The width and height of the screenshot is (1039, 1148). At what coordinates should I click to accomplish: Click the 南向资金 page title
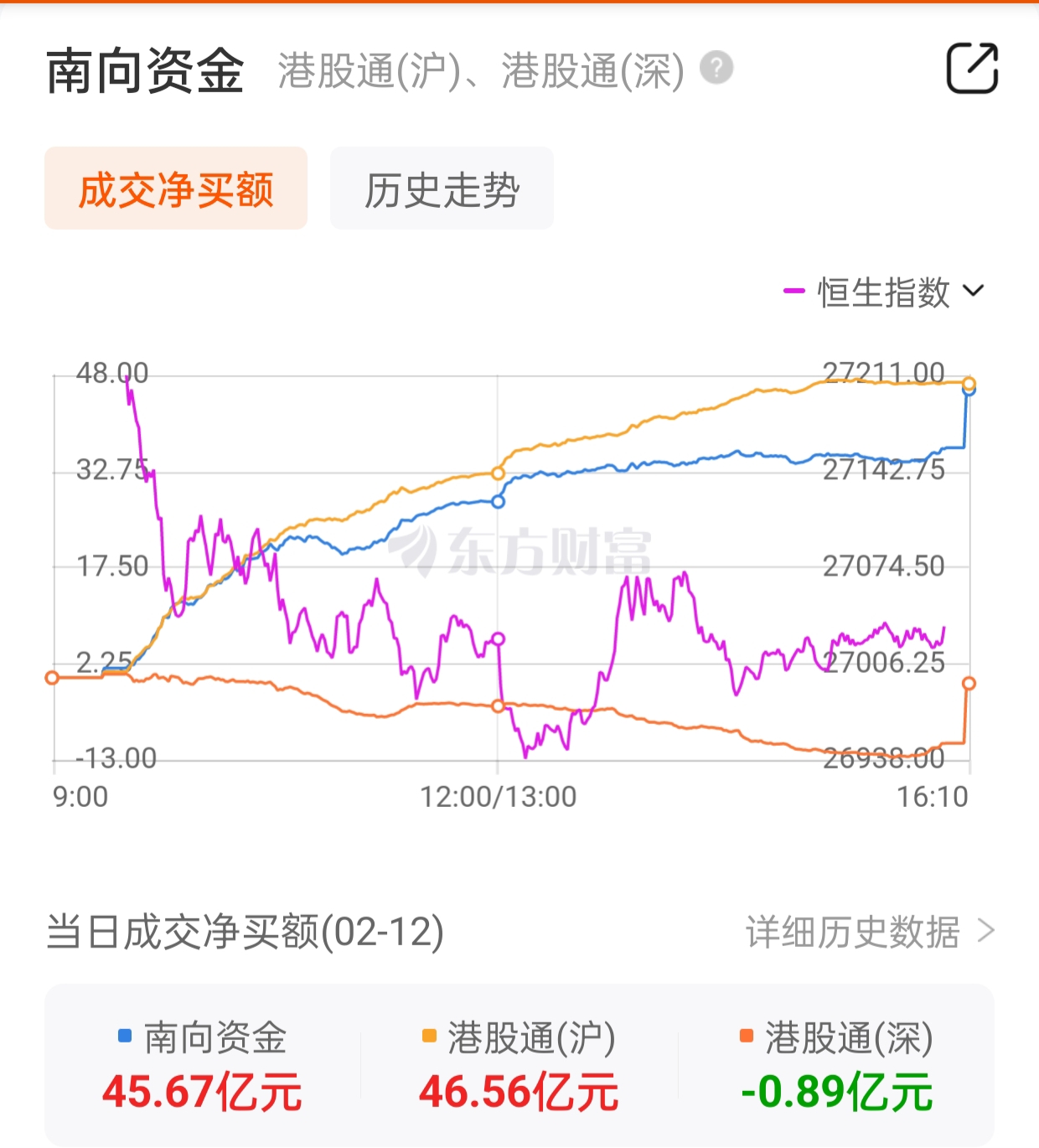click(x=147, y=69)
